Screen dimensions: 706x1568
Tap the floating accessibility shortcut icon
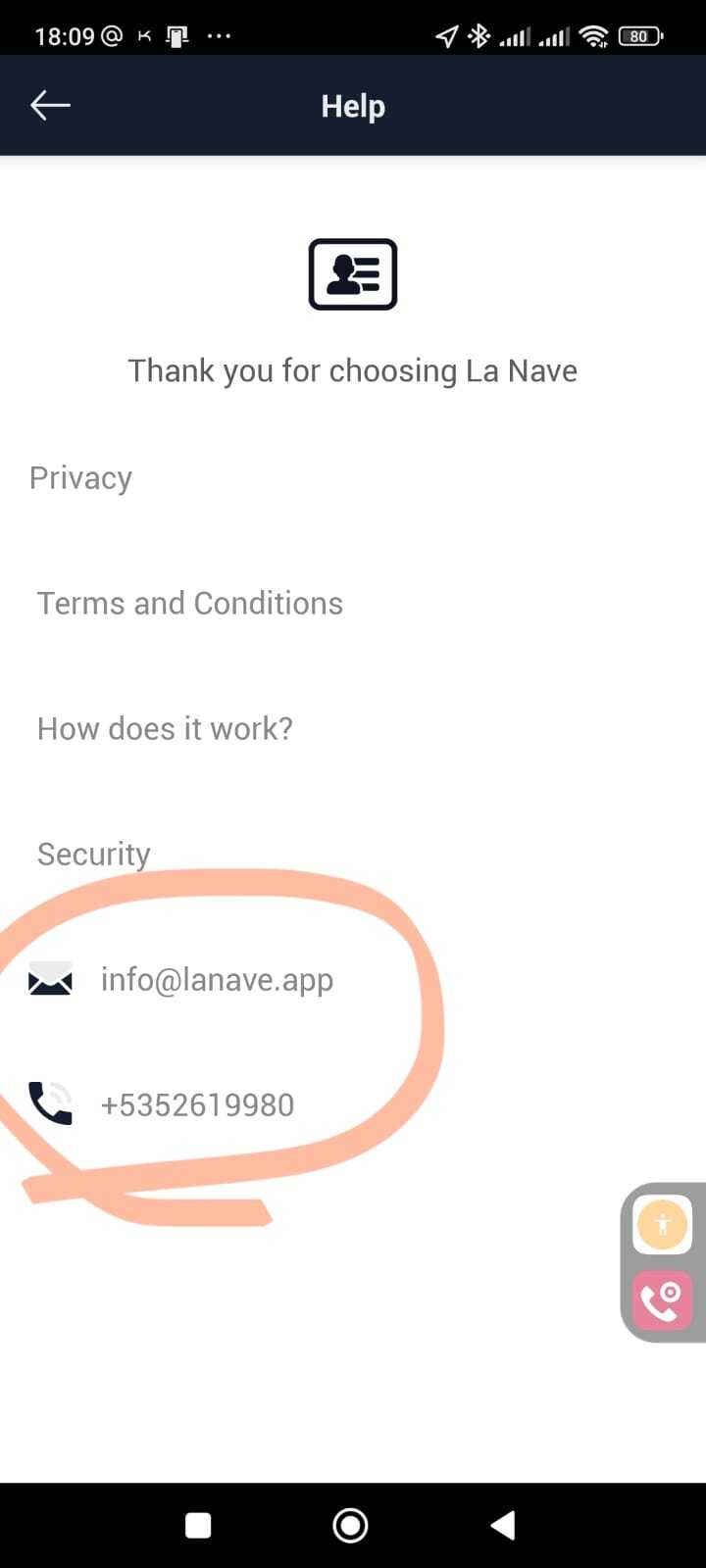pyautogui.click(x=663, y=1224)
